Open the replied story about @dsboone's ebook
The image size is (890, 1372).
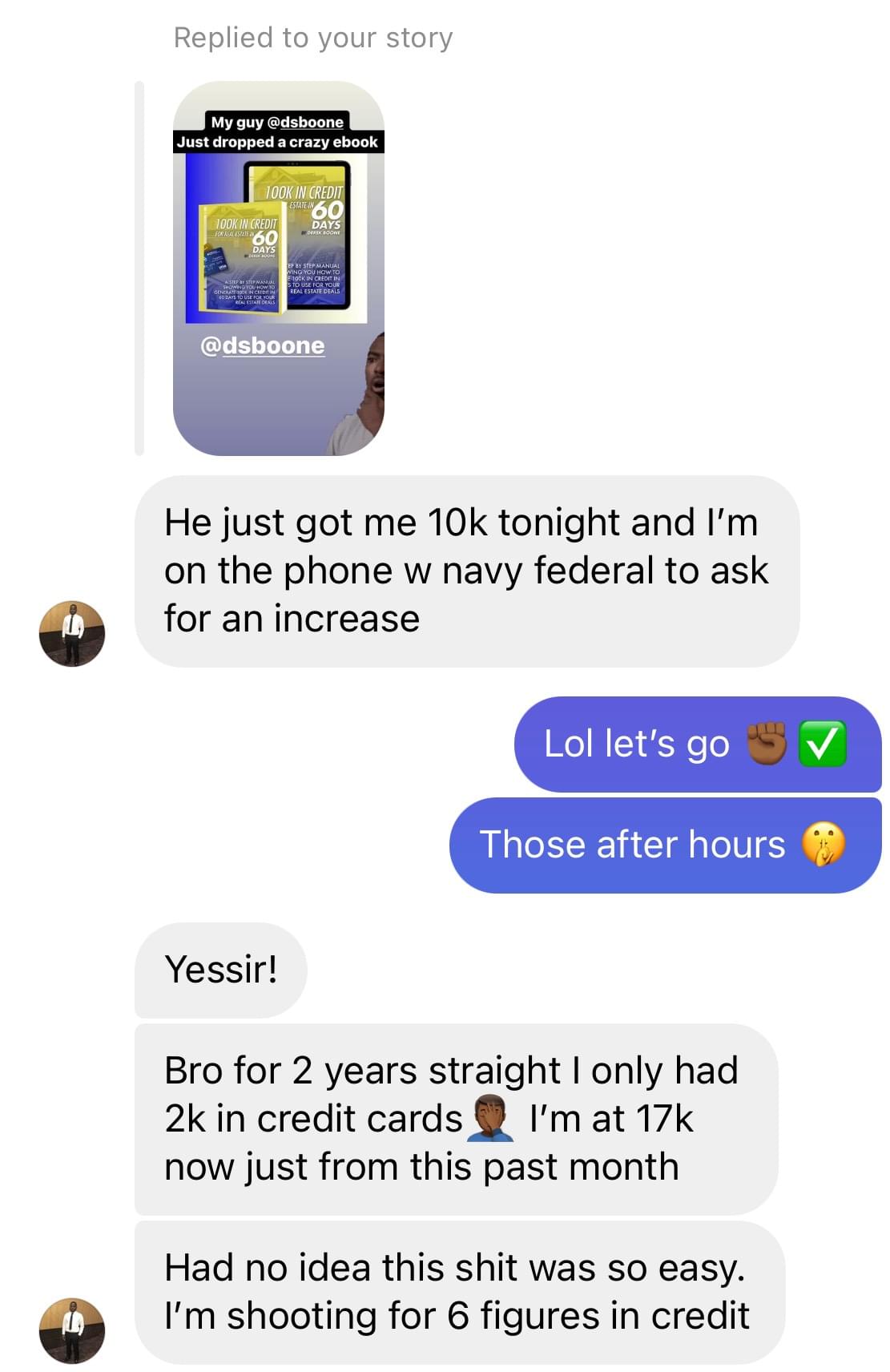278,268
